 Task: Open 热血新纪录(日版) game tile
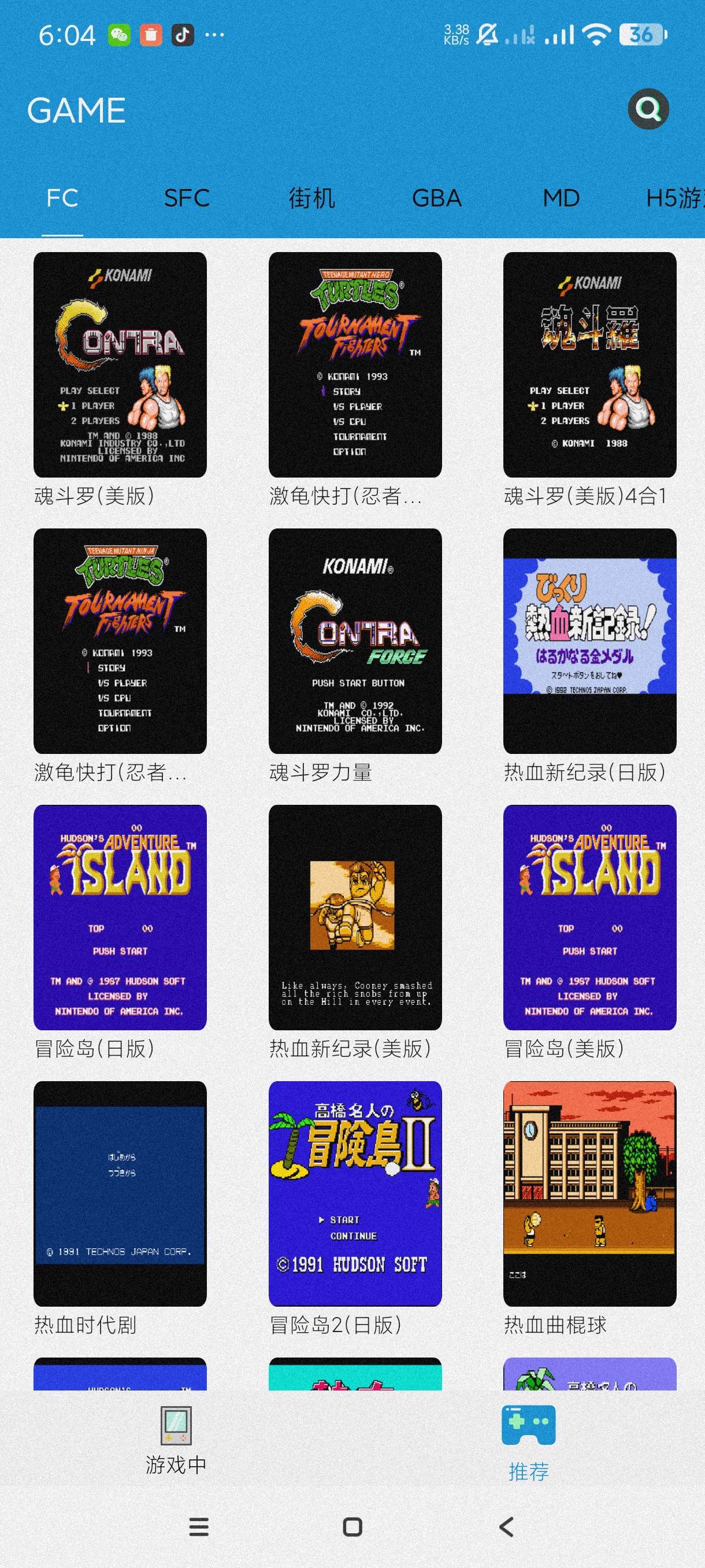(x=589, y=641)
